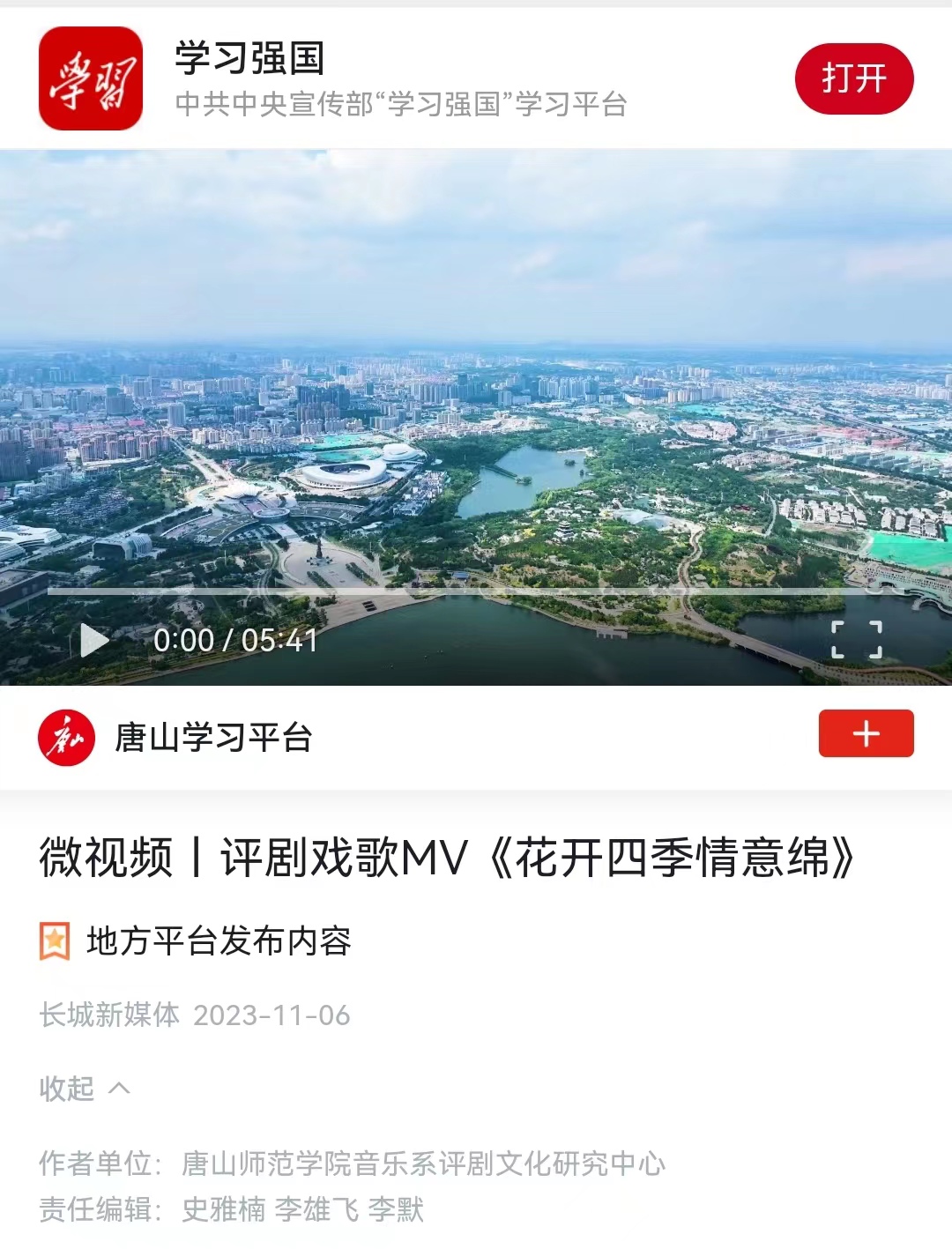Tap the video progress bar
This screenshot has width=952, height=1249.
tap(476, 591)
